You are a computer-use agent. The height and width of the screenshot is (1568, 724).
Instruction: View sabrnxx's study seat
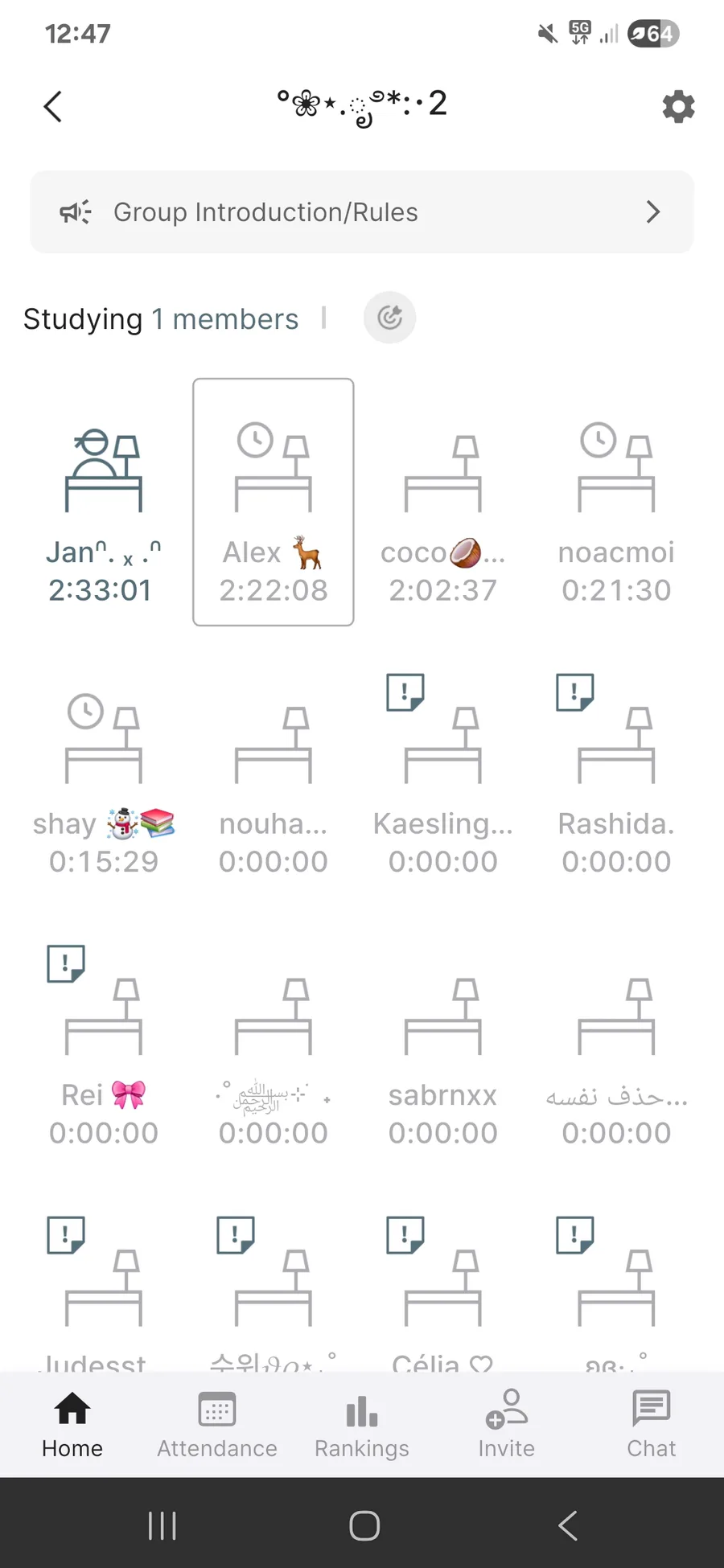[x=442, y=1045]
